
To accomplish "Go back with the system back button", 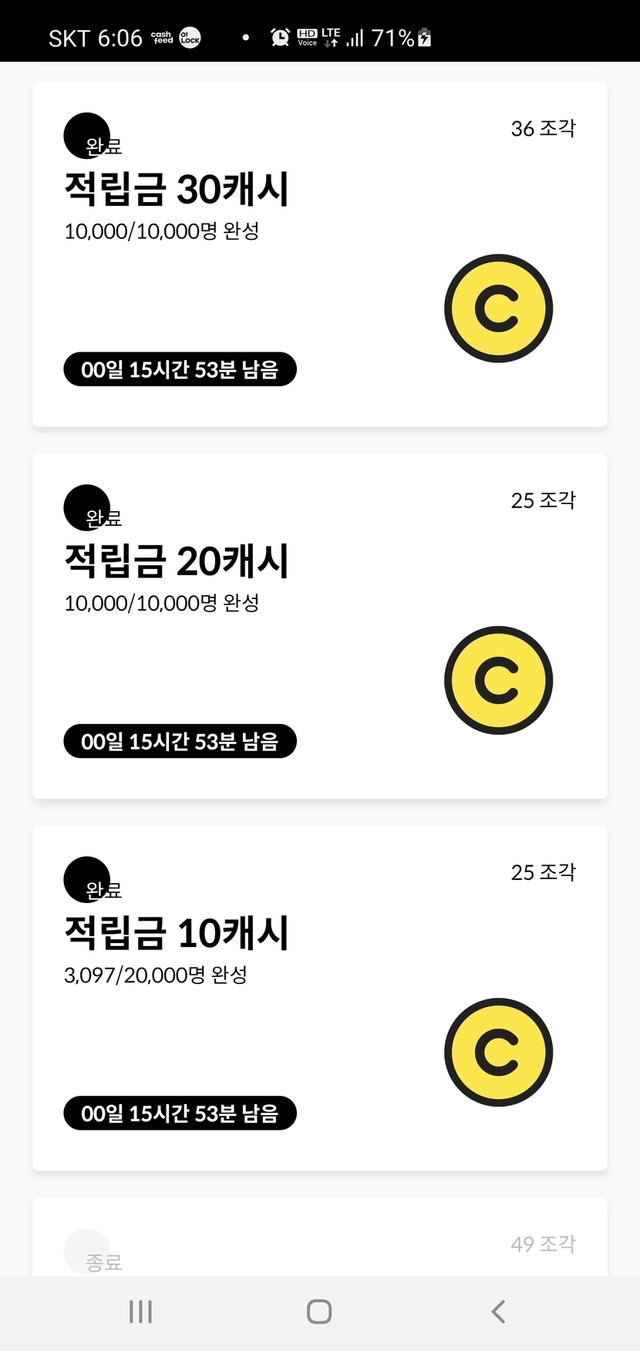I will [x=498, y=1312].
